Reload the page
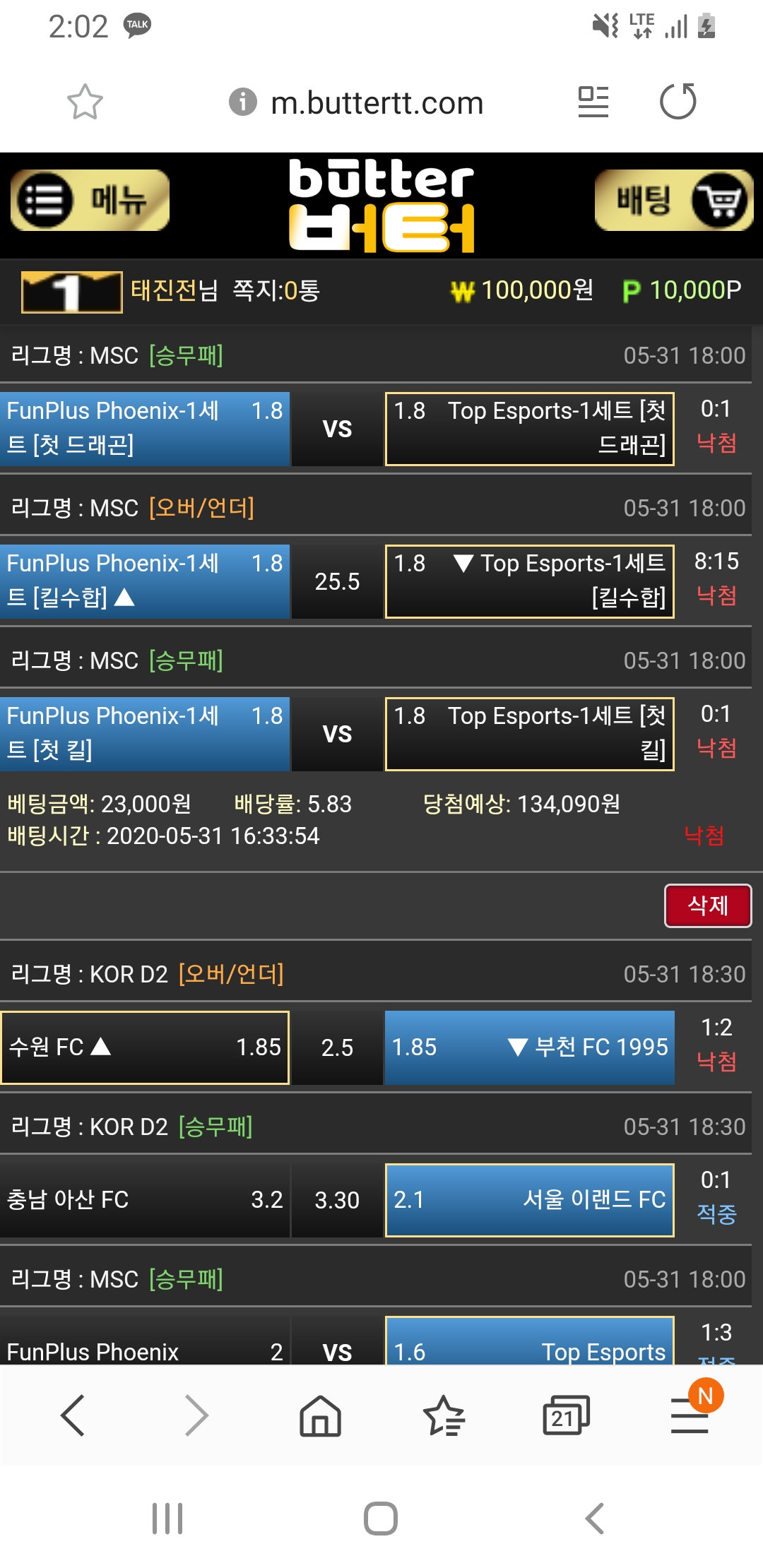The height and width of the screenshot is (1568, 763). [678, 102]
